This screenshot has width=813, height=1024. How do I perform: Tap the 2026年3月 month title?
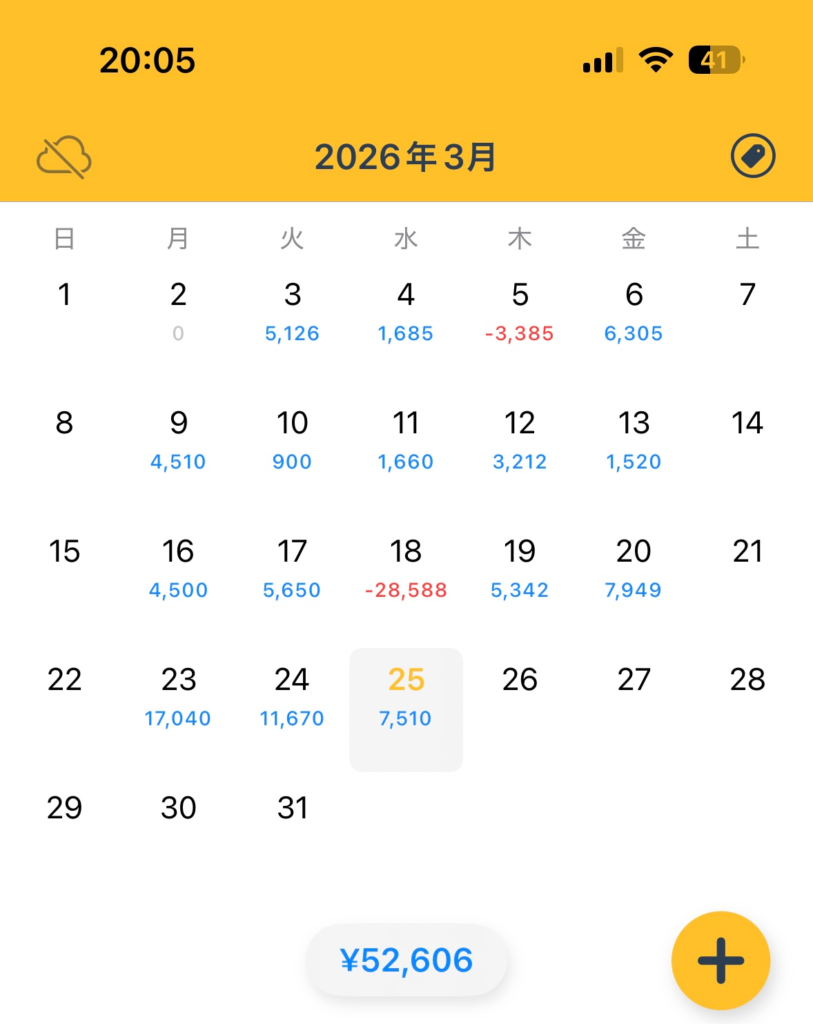coord(406,157)
